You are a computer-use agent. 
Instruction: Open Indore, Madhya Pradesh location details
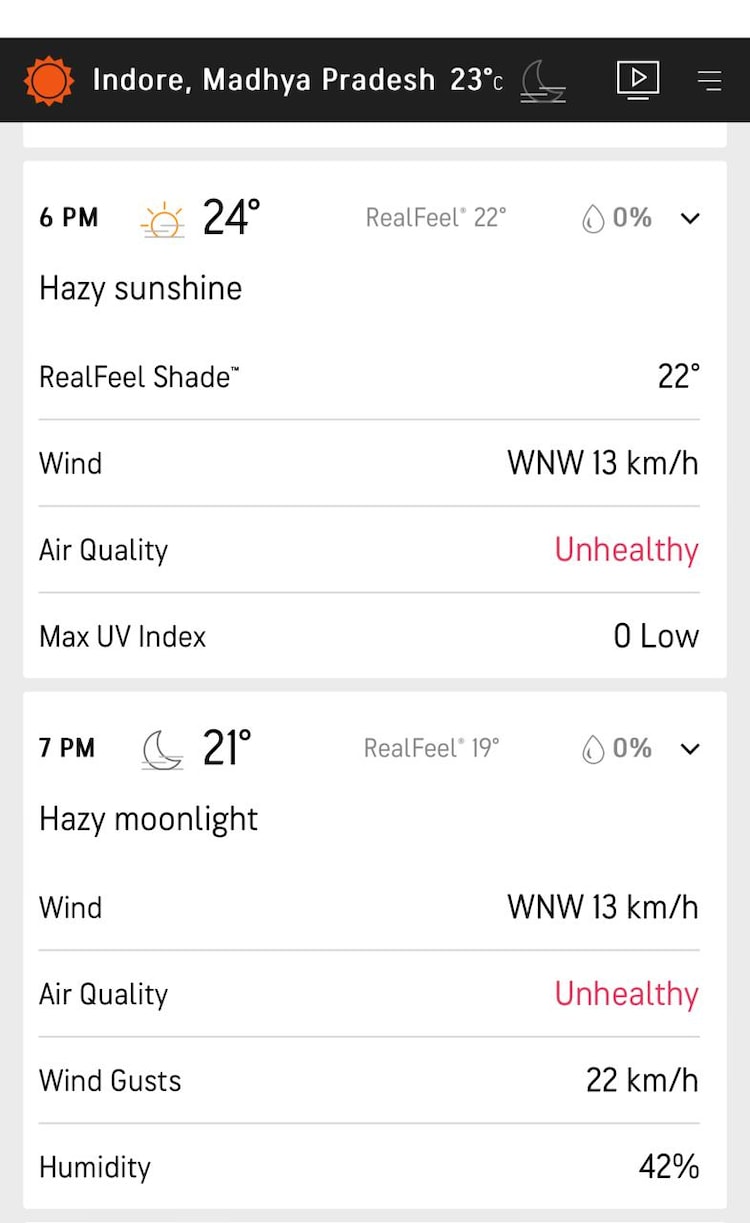click(x=263, y=80)
